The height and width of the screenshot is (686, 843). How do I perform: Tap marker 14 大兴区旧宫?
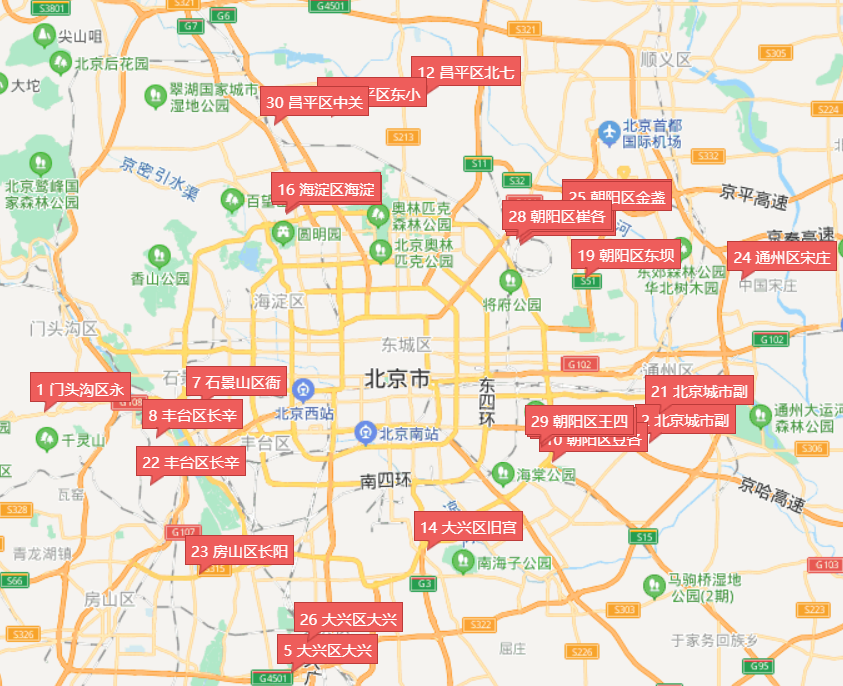point(468,527)
